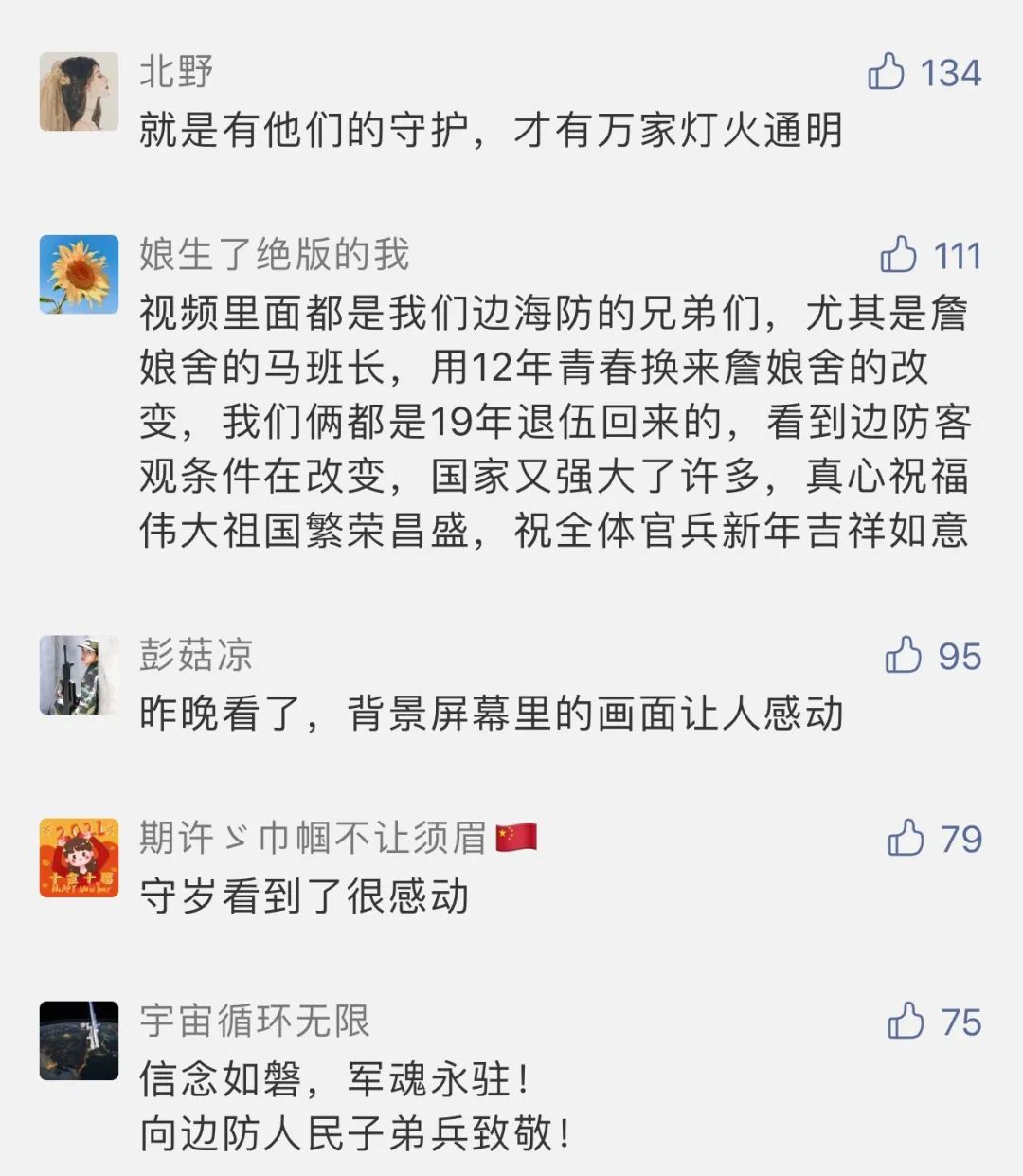Open 北野's profile avatar

tap(79, 91)
